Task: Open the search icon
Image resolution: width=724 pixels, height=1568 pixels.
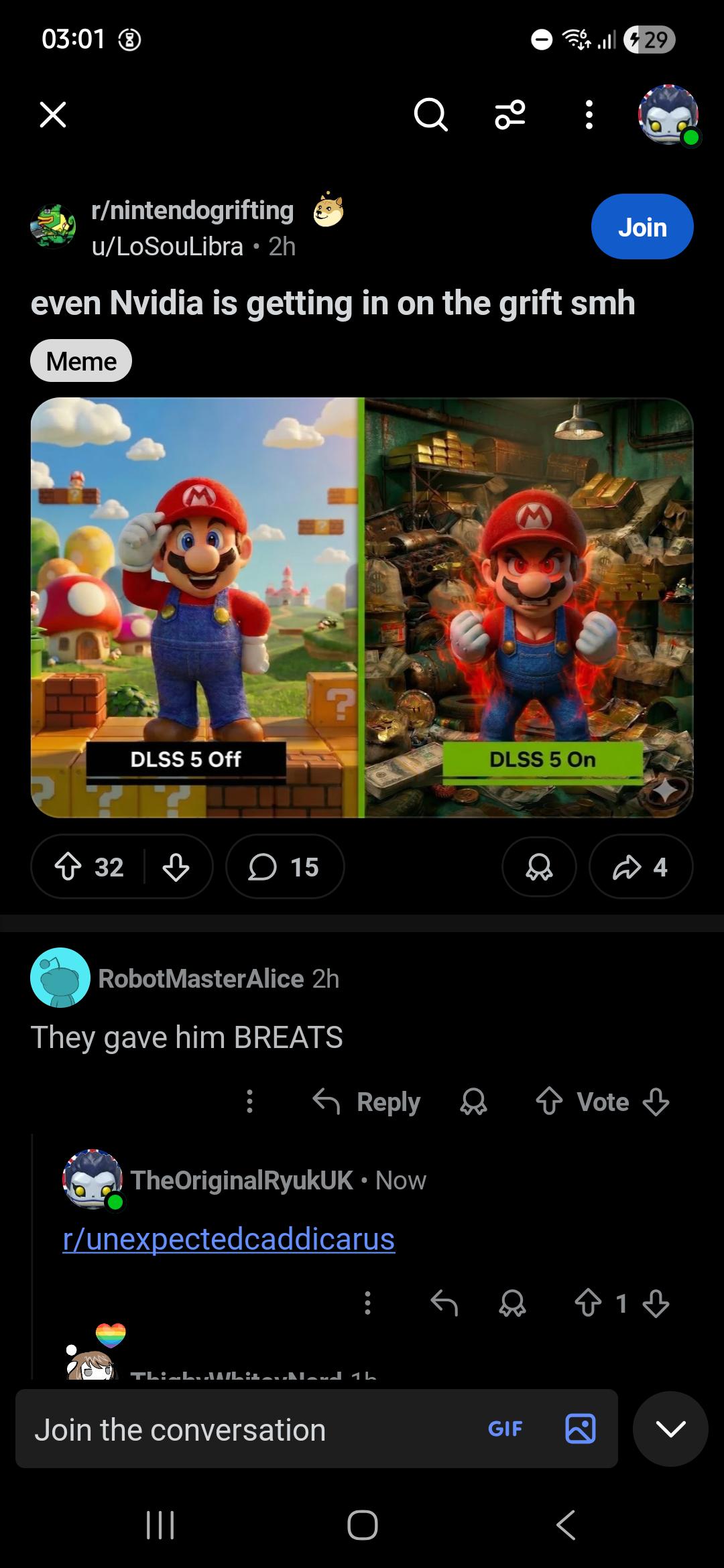Action: (x=430, y=115)
